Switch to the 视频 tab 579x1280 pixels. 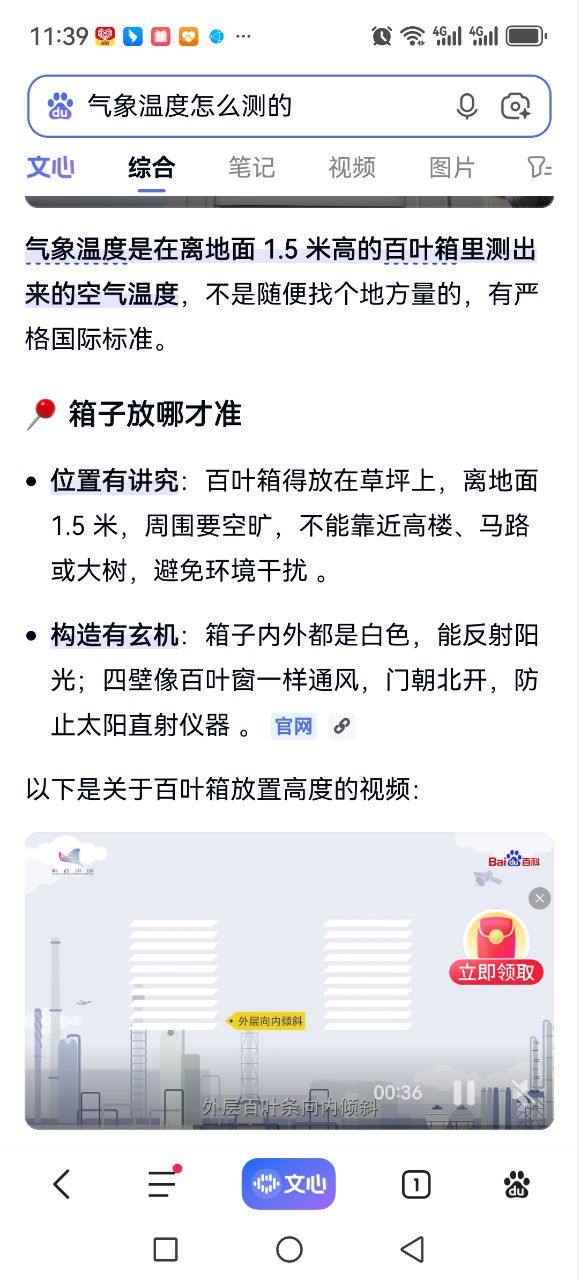(352, 167)
